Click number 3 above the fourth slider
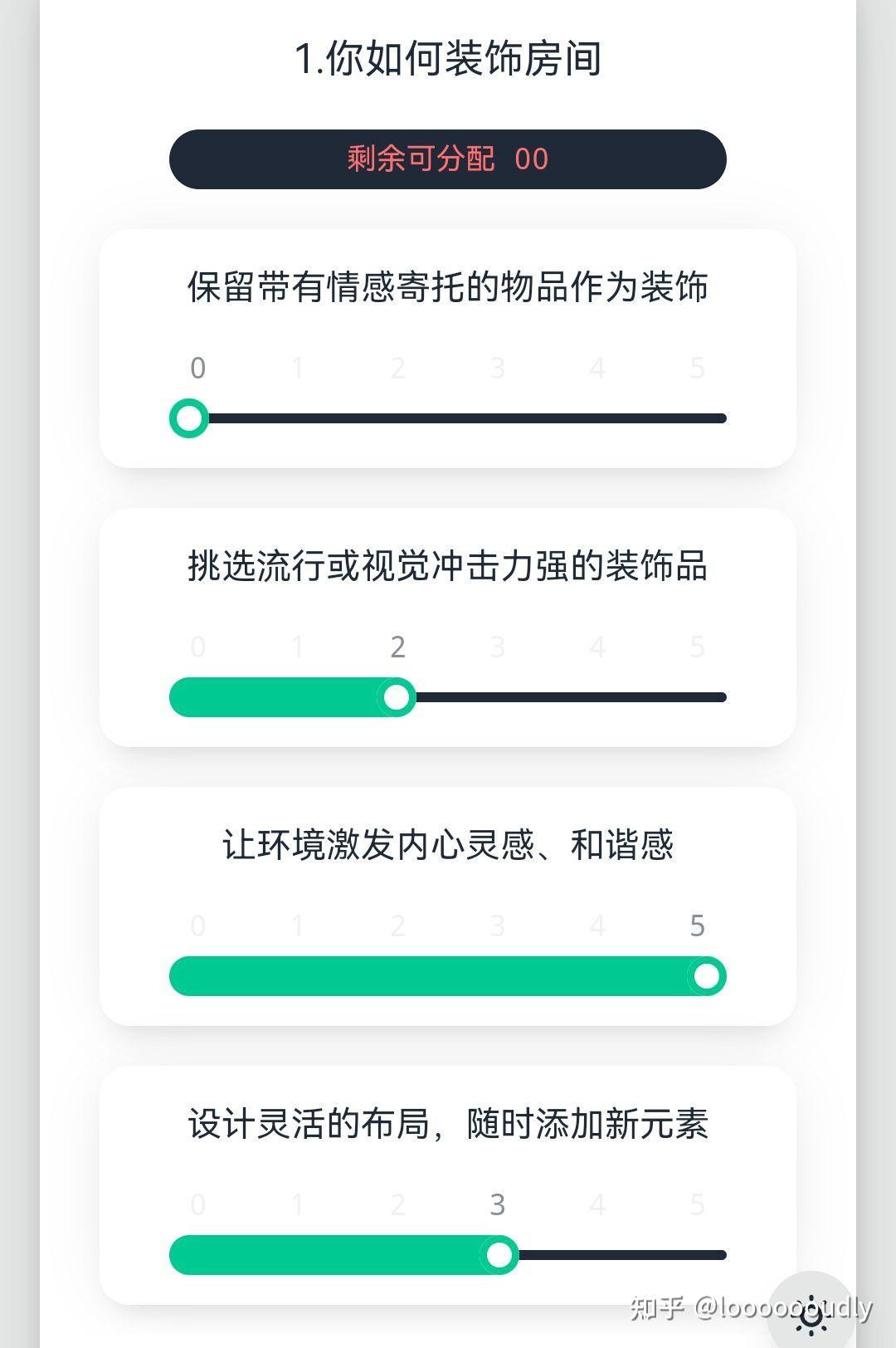 [498, 1205]
